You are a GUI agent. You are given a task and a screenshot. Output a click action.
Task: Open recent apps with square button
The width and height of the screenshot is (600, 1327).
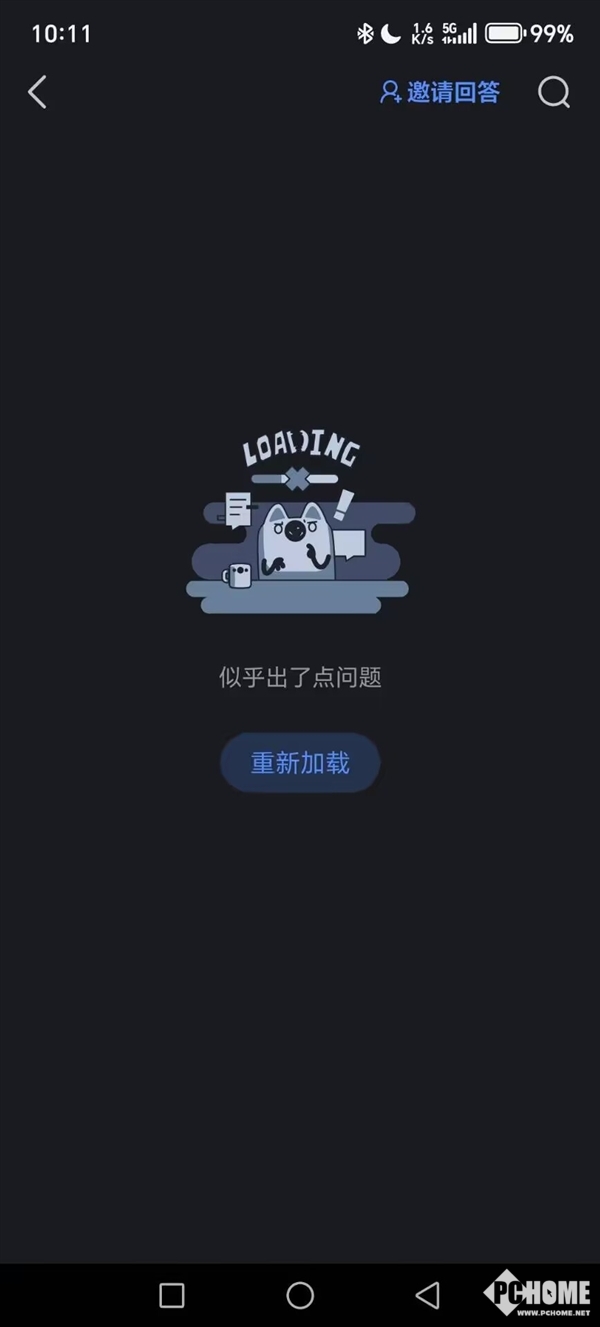[x=172, y=1295]
